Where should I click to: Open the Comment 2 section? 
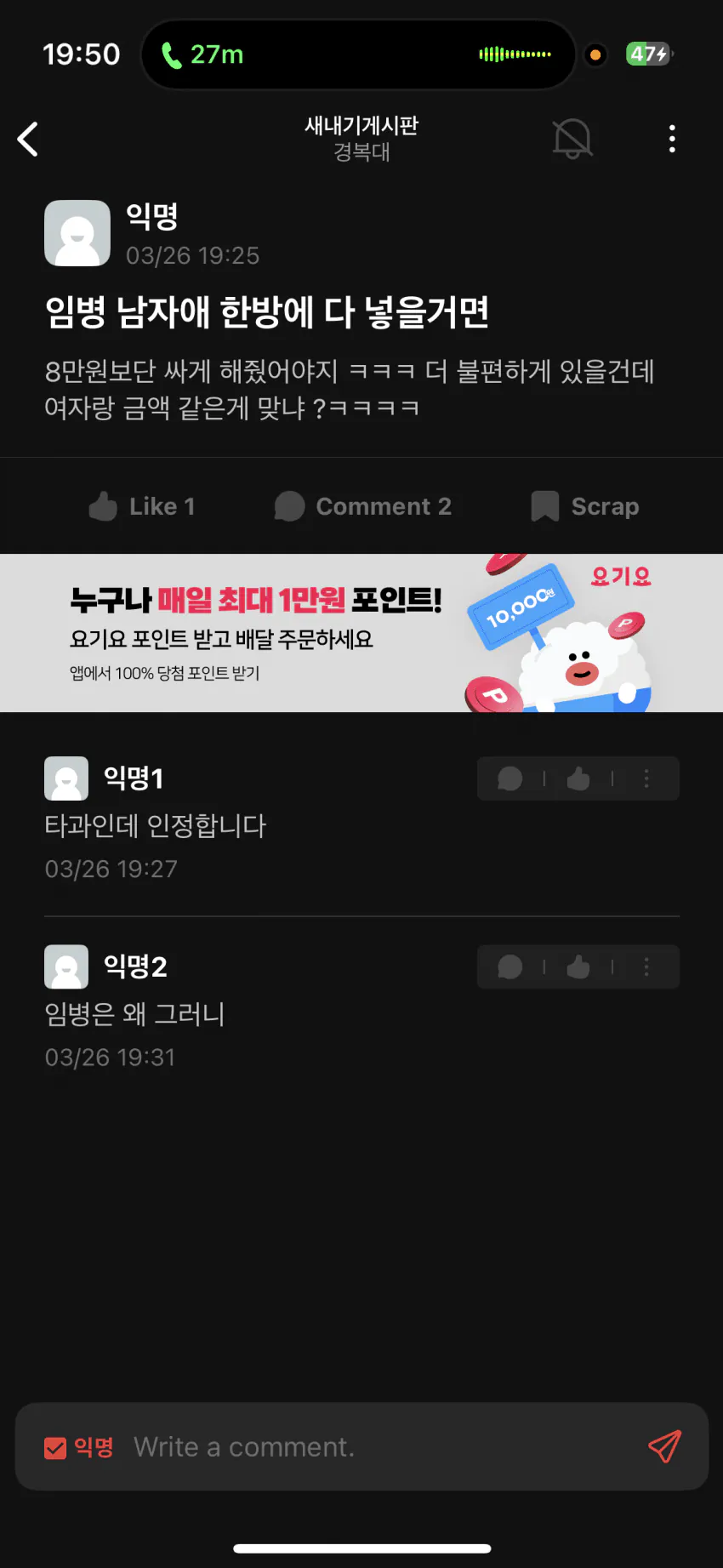click(x=364, y=505)
